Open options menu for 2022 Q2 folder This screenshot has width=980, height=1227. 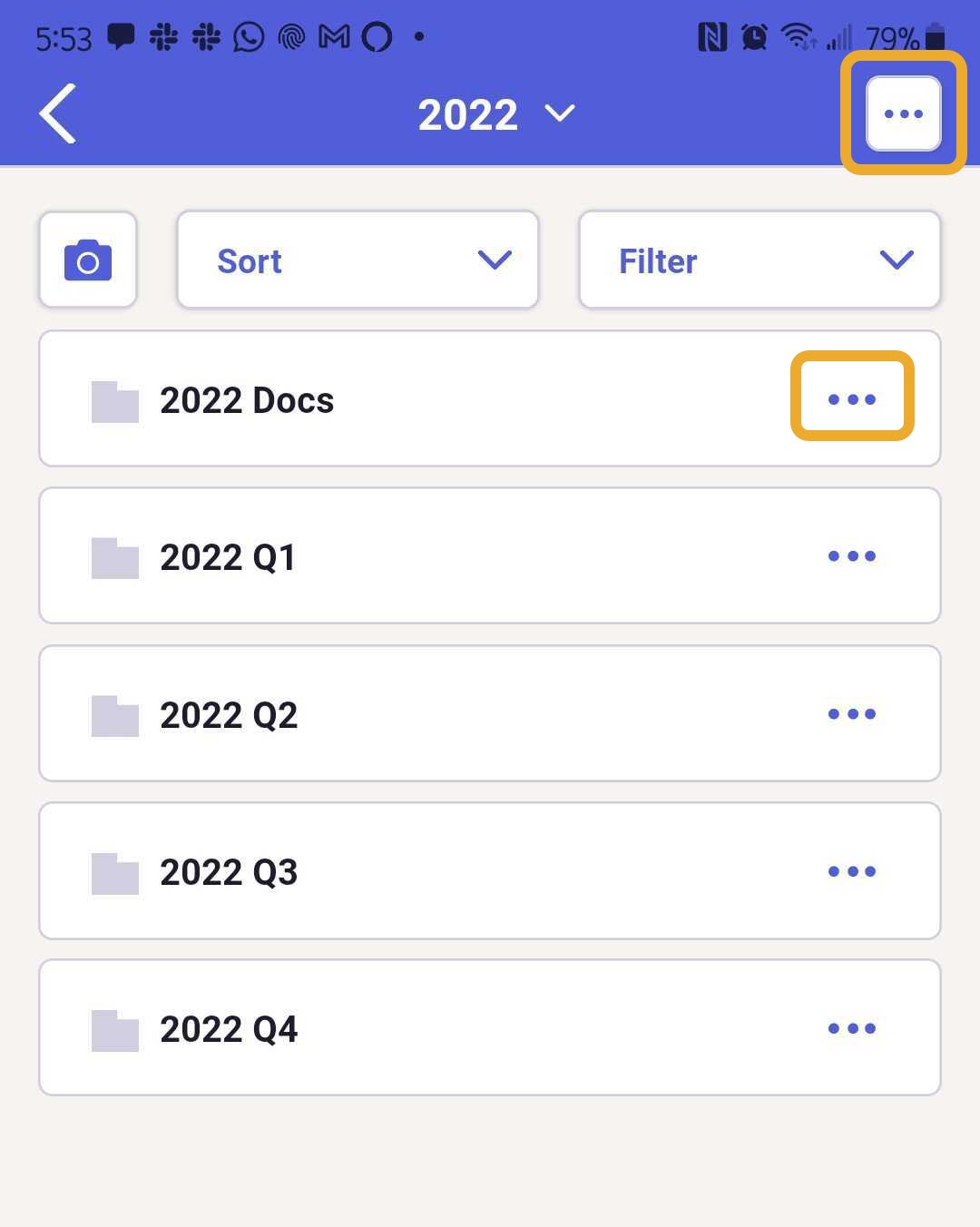point(851,713)
